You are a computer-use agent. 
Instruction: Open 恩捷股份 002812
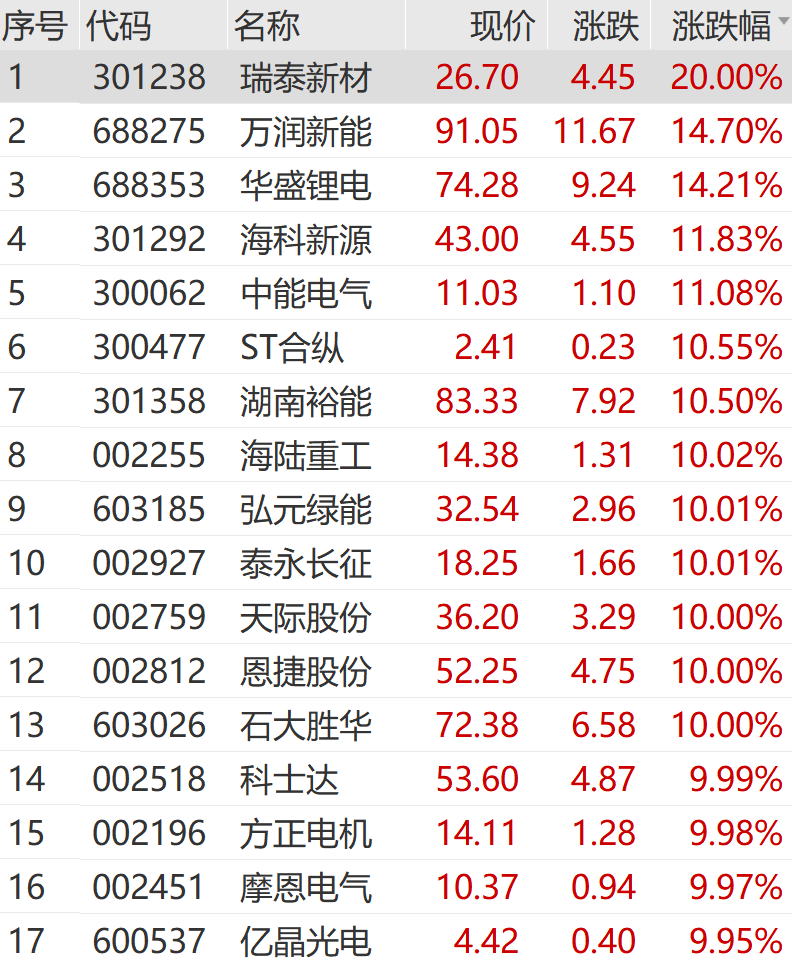306,671
